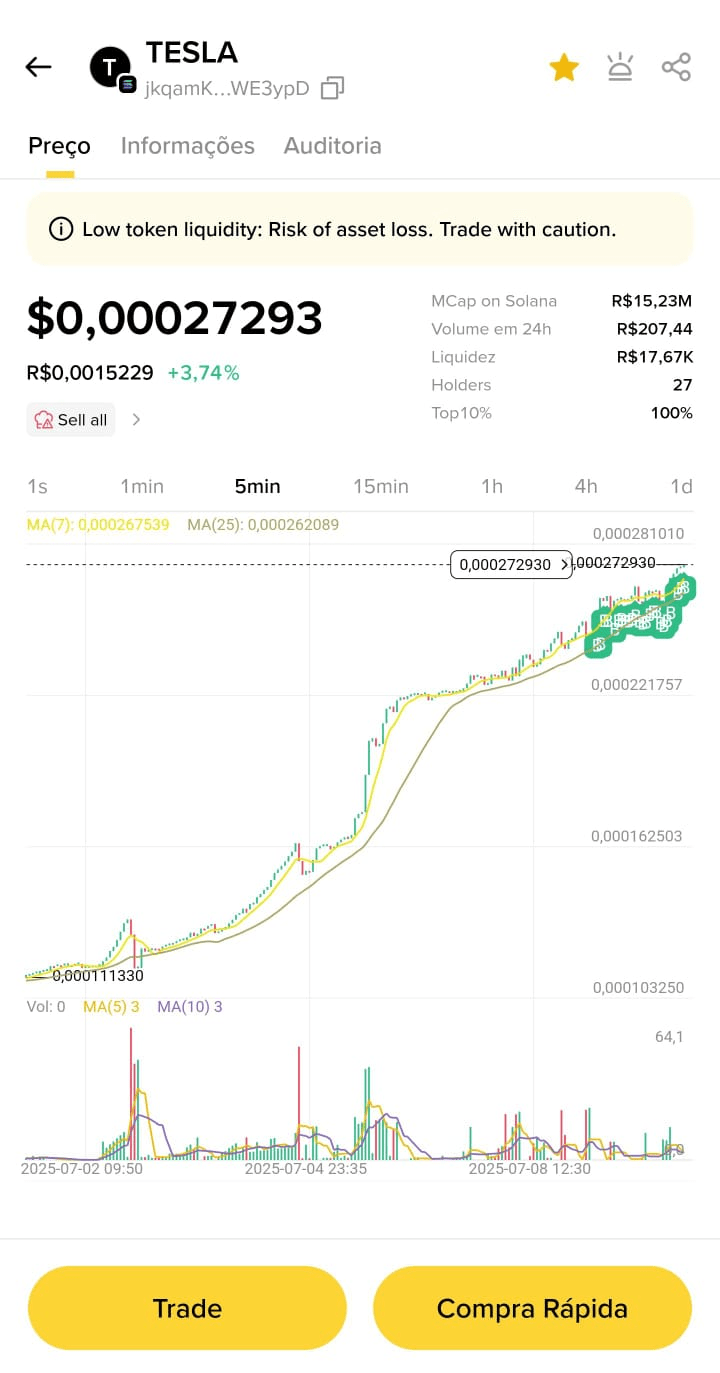Open the Auditoria tab
720x1373 pixels.
(x=332, y=146)
